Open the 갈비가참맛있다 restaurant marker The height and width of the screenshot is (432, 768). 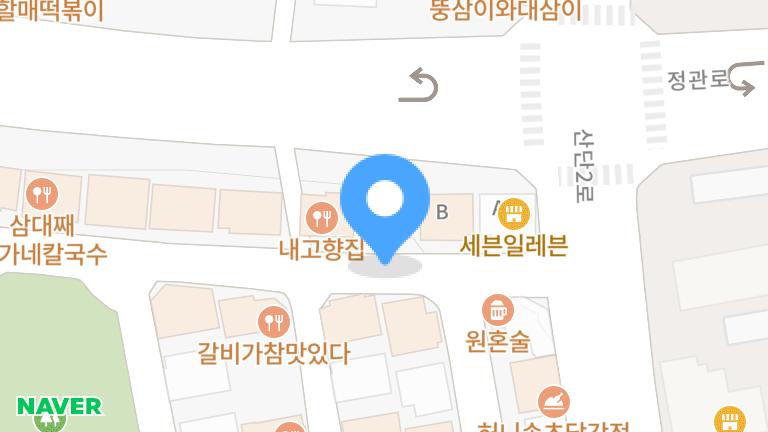point(273,322)
